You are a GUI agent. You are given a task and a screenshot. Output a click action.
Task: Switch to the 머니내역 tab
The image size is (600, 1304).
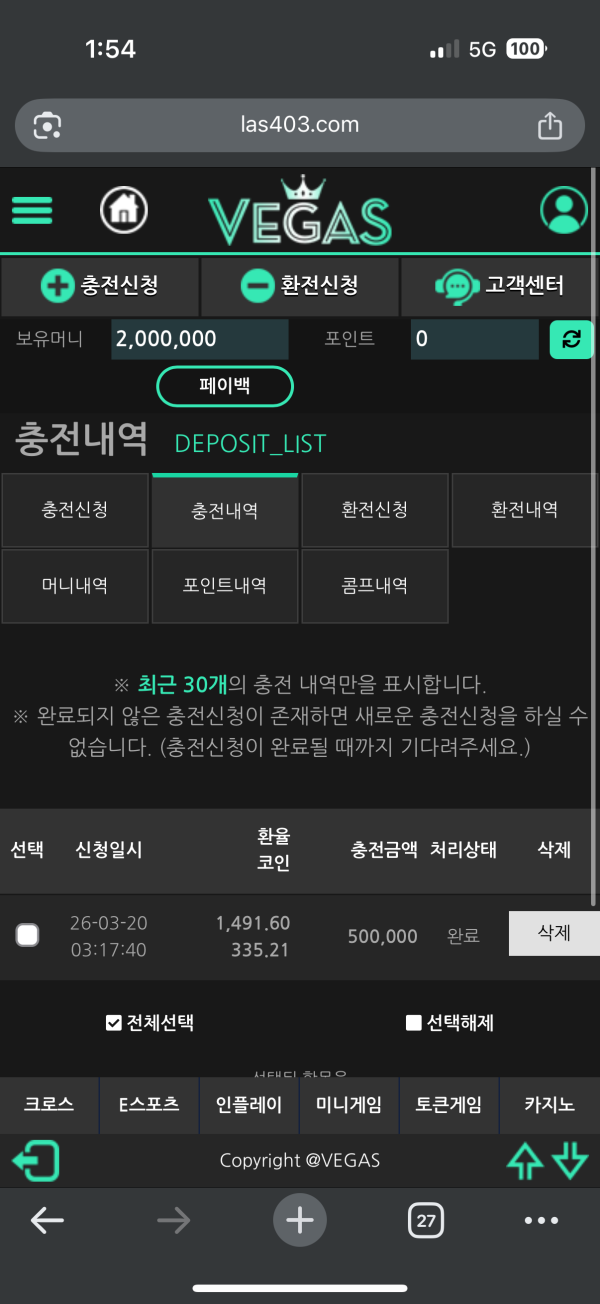(75, 586)
